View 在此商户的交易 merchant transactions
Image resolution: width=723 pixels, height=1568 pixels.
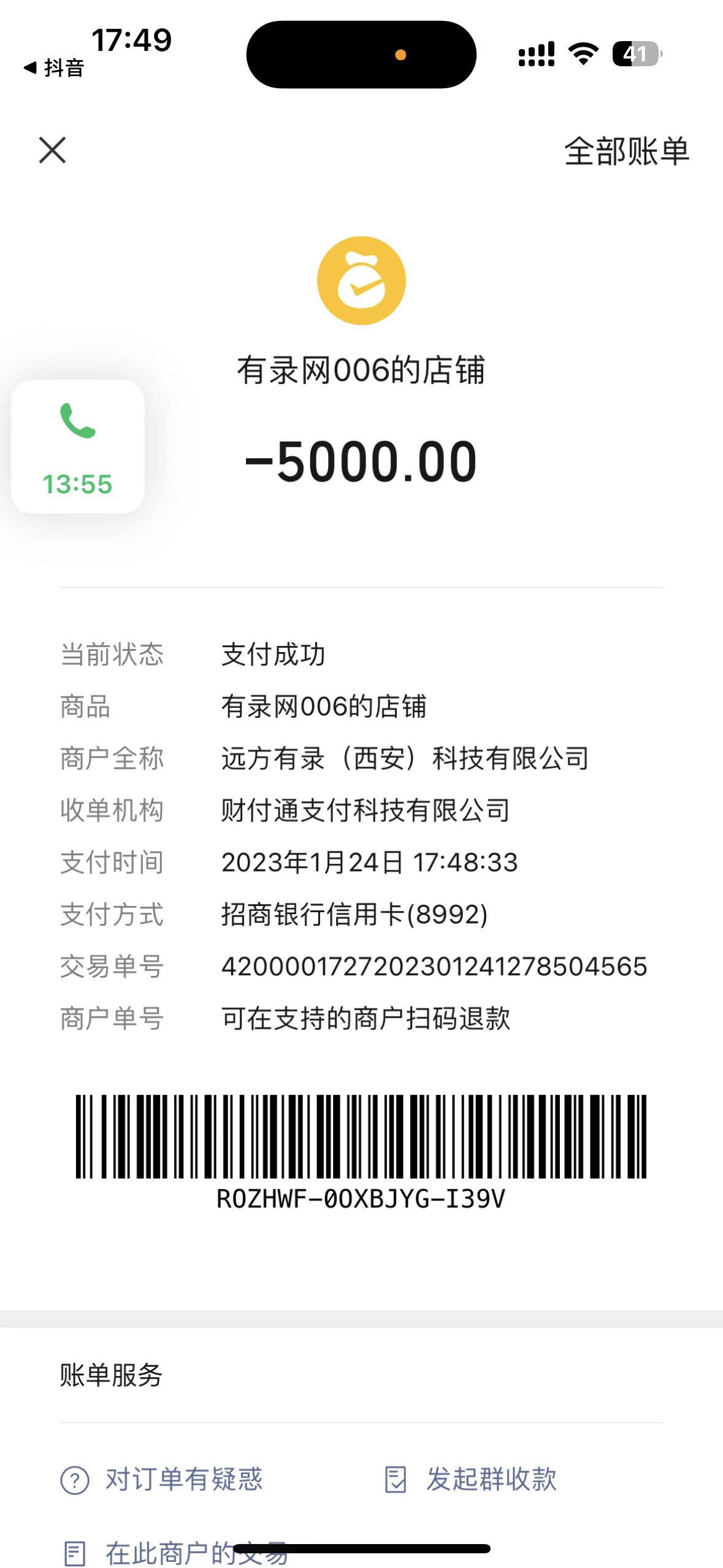point(175,1553)
